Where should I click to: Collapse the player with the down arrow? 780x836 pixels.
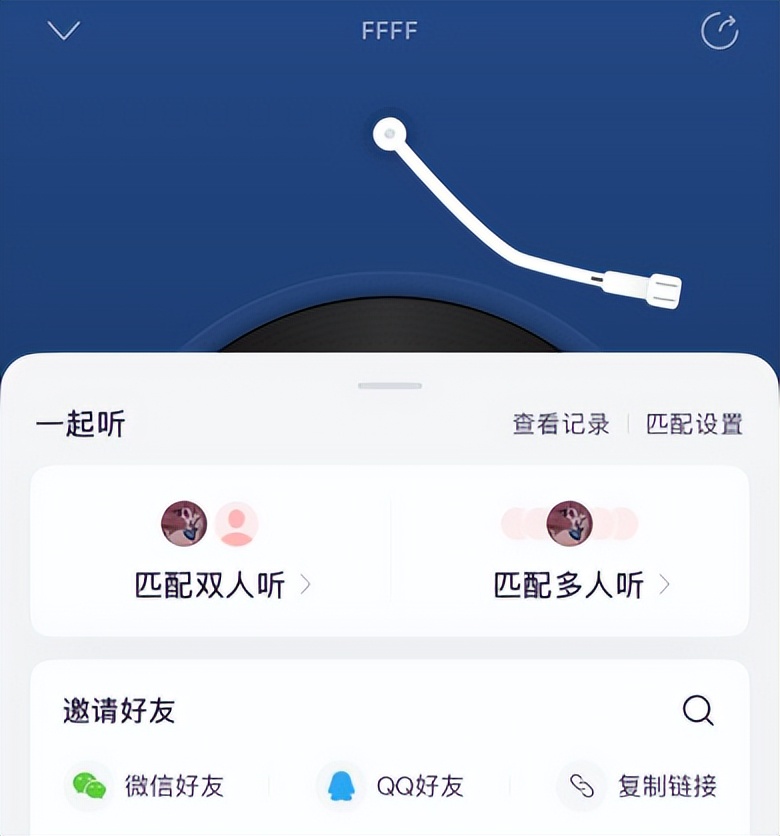coord(63,31)
